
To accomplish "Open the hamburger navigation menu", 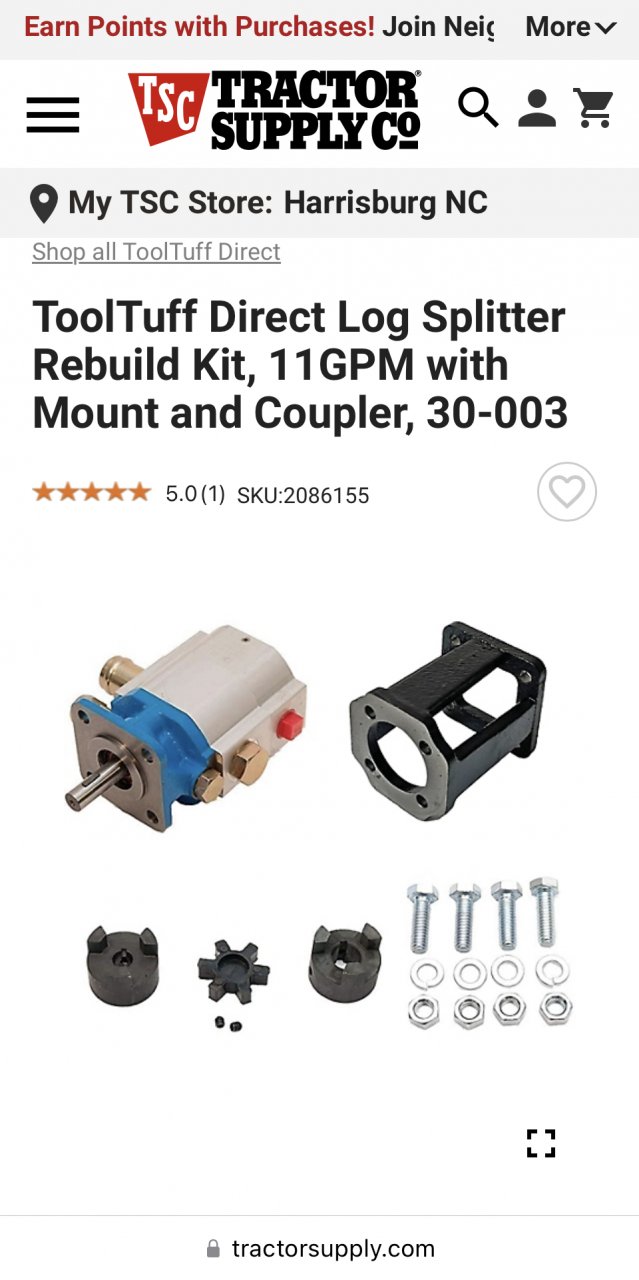I will [53, 114].
